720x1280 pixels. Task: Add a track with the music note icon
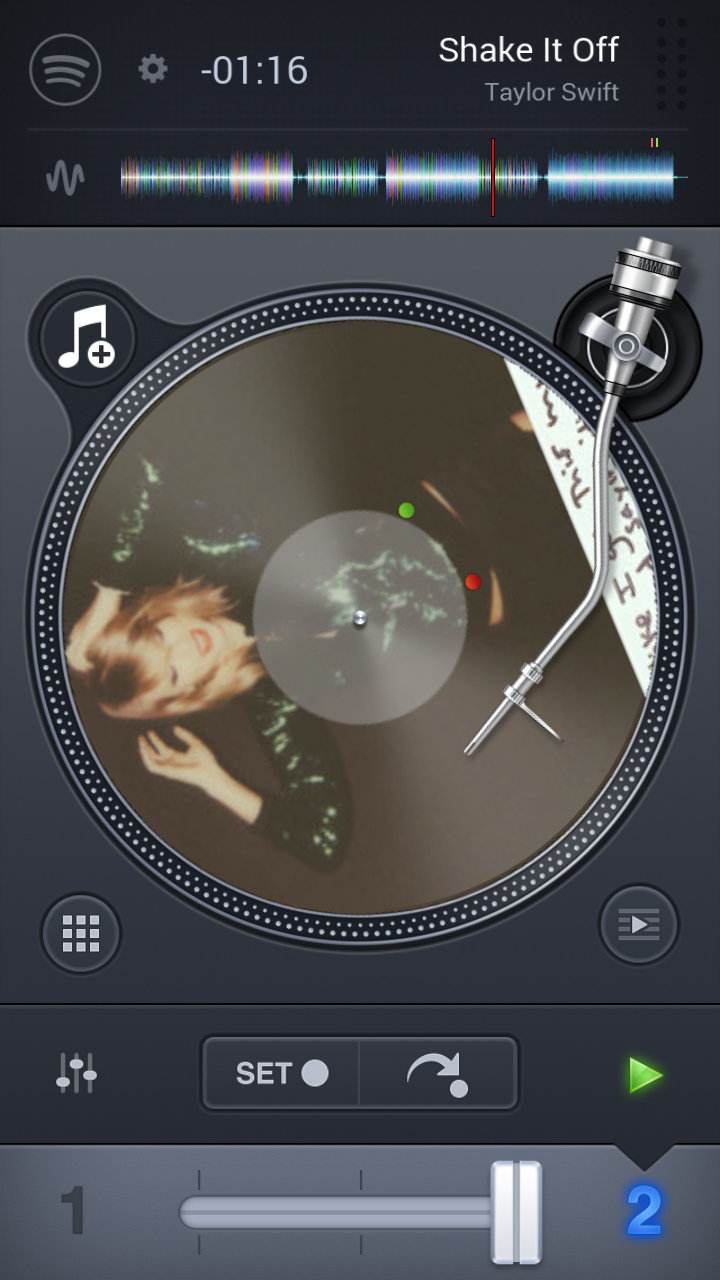click(85, 338)
